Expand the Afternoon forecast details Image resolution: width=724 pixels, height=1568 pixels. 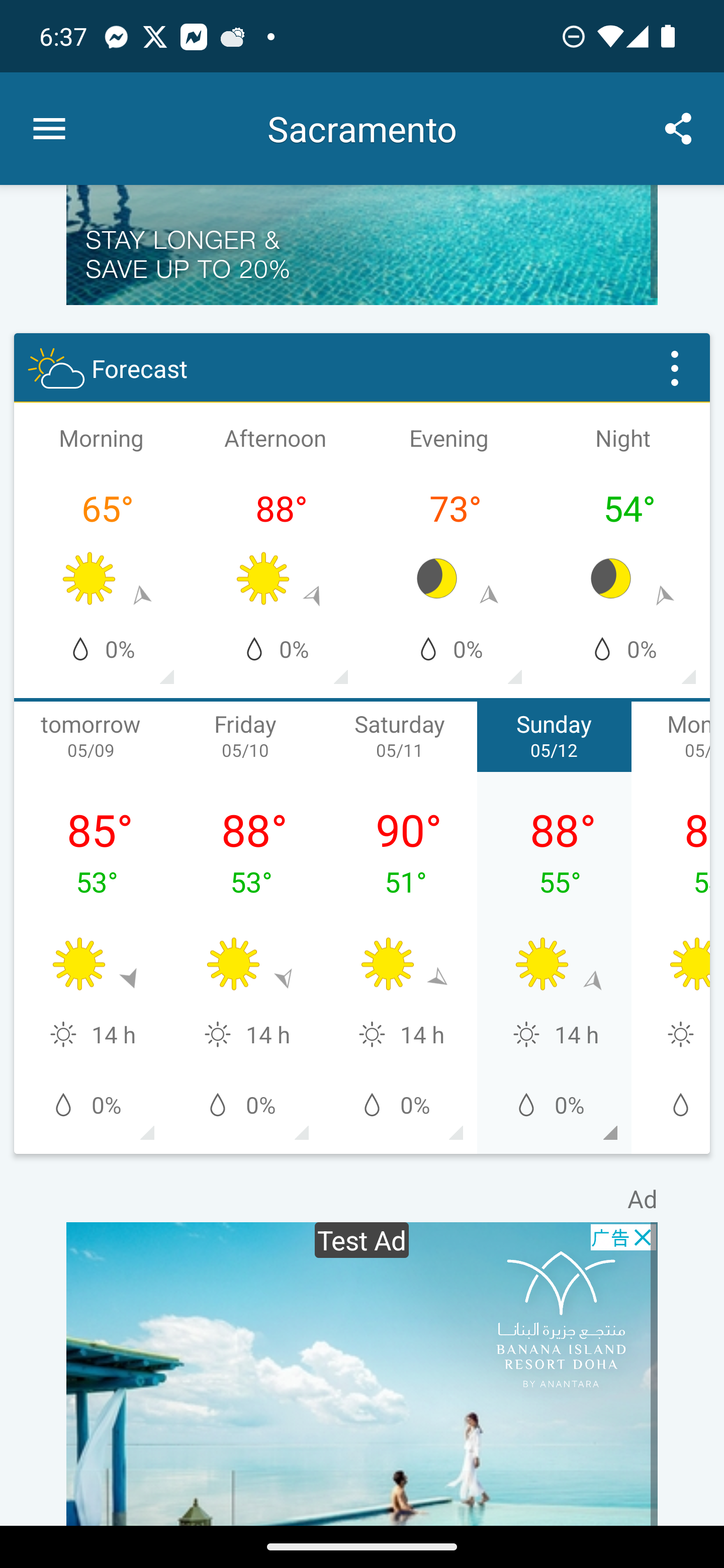coord(275,551)
